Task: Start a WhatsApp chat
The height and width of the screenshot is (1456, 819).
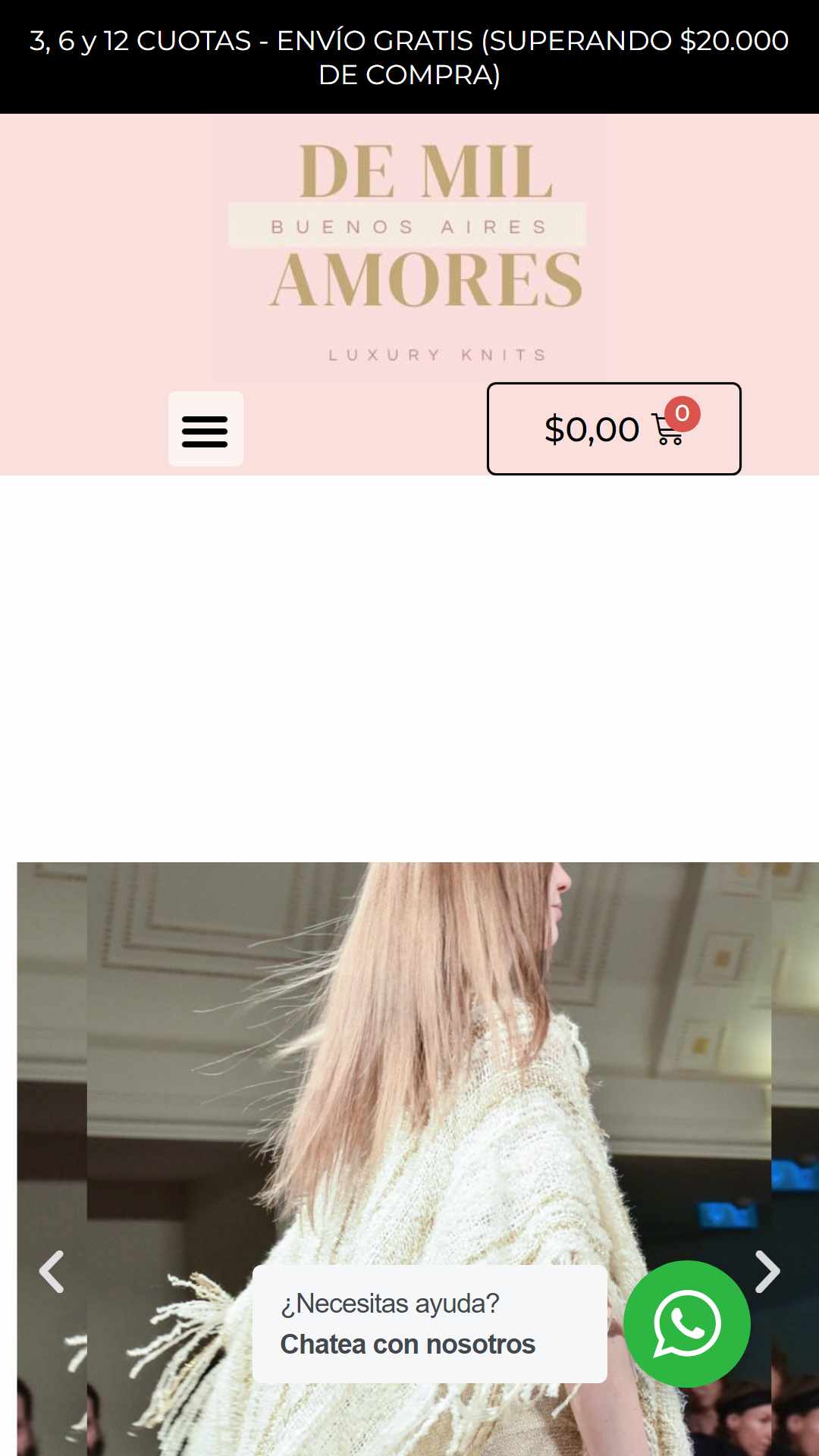Action: point(687,1324)
